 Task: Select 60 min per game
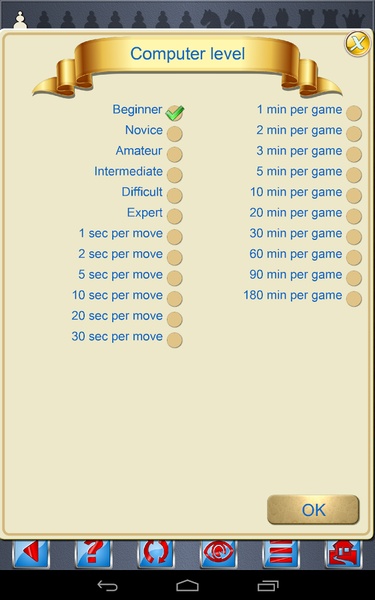point(354,258)
